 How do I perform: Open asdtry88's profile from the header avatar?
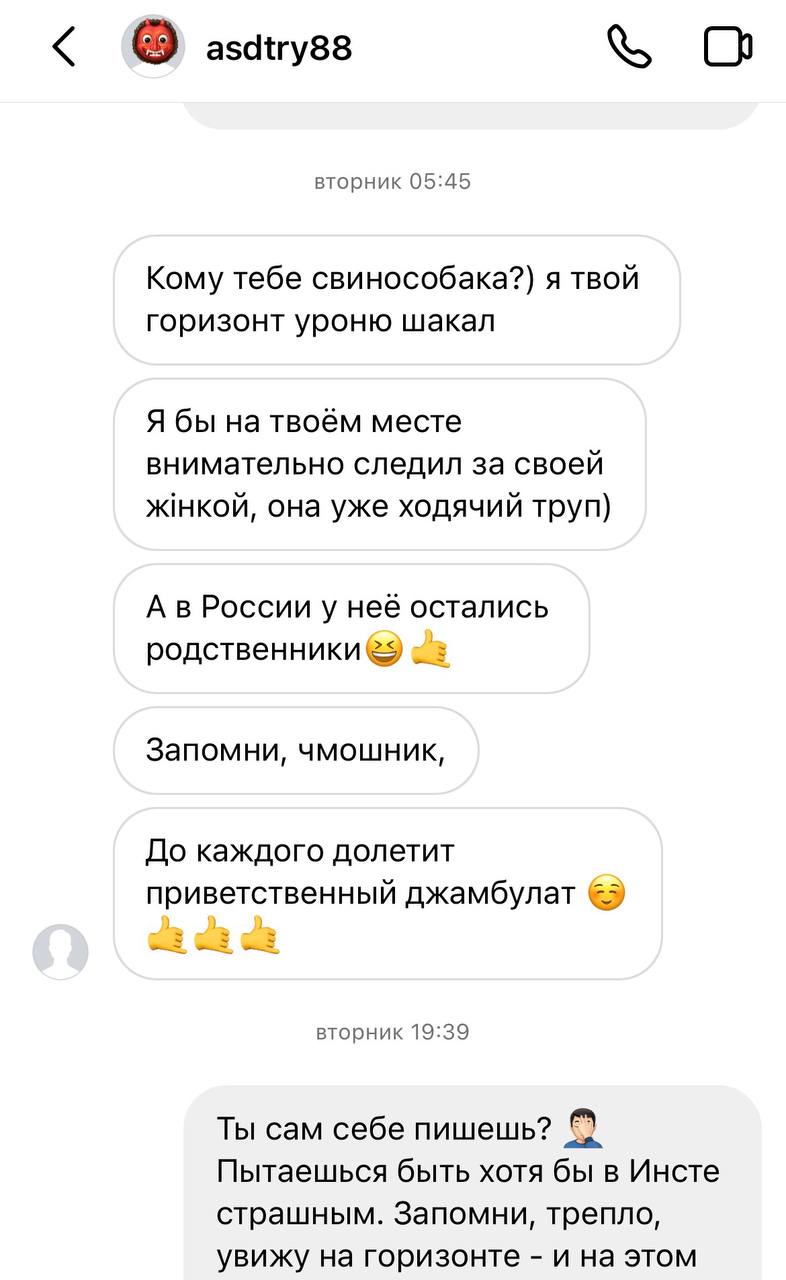click(153, 47)
